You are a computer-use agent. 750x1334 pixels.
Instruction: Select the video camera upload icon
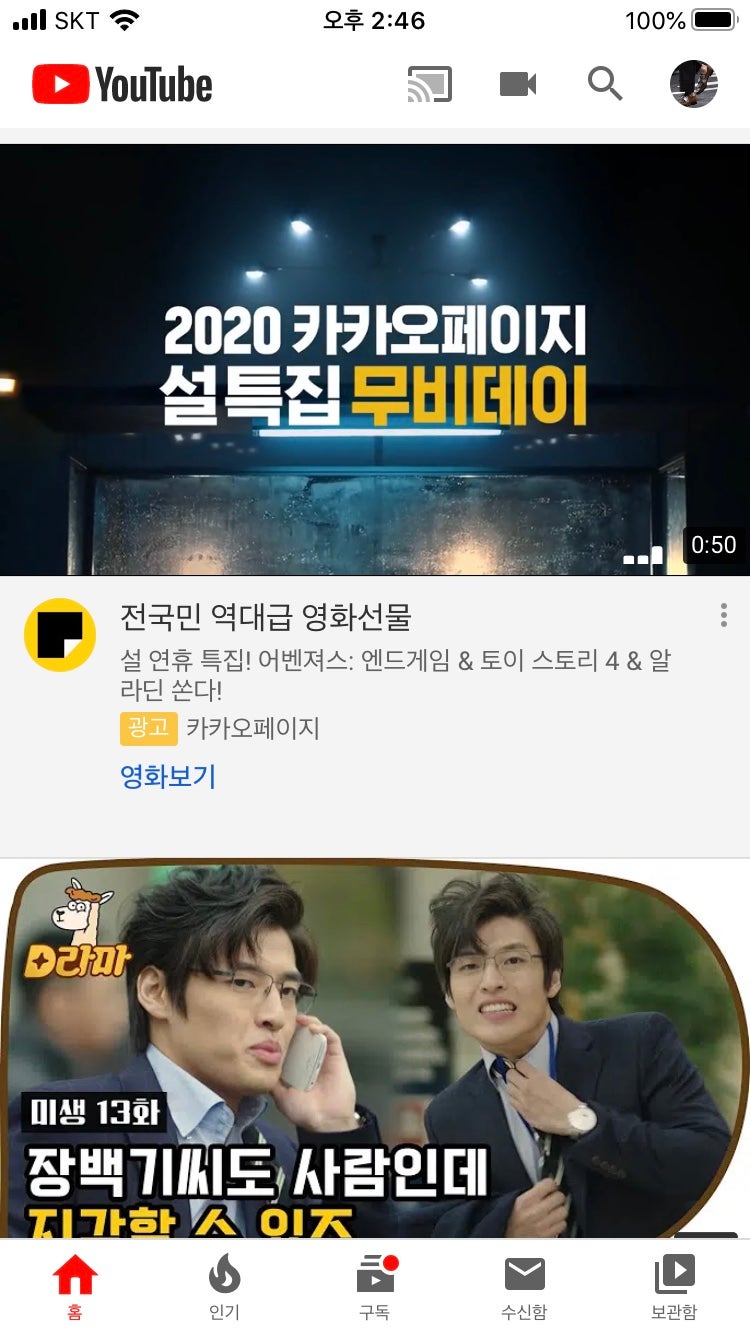518,85
